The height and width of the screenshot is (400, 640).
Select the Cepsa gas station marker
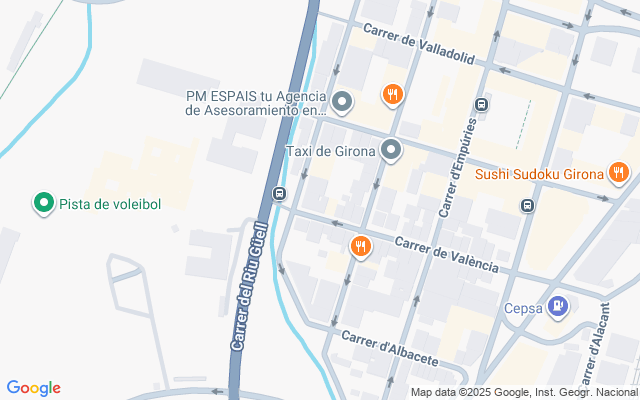point(559,307)
